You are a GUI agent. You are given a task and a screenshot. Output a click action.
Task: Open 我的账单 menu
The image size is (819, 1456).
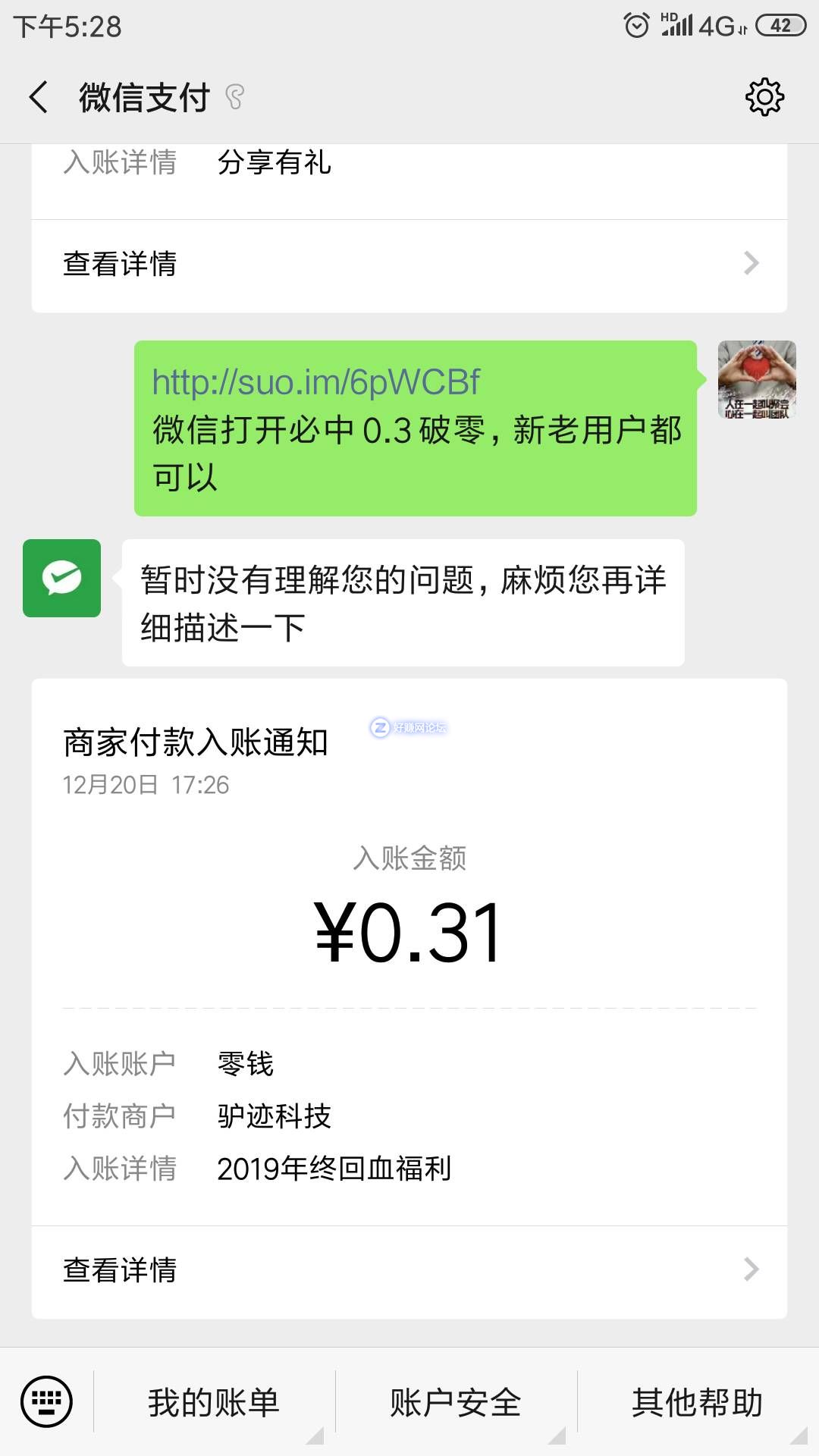pyautogui.click(x=214, y=1402)
